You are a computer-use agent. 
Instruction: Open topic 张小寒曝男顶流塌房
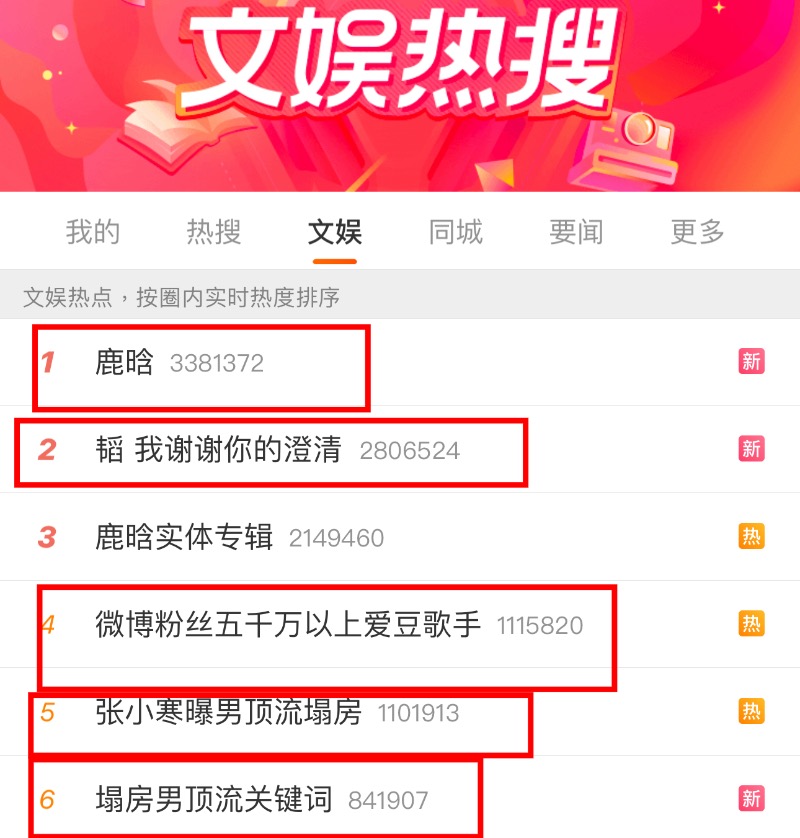tap(228, 712)
